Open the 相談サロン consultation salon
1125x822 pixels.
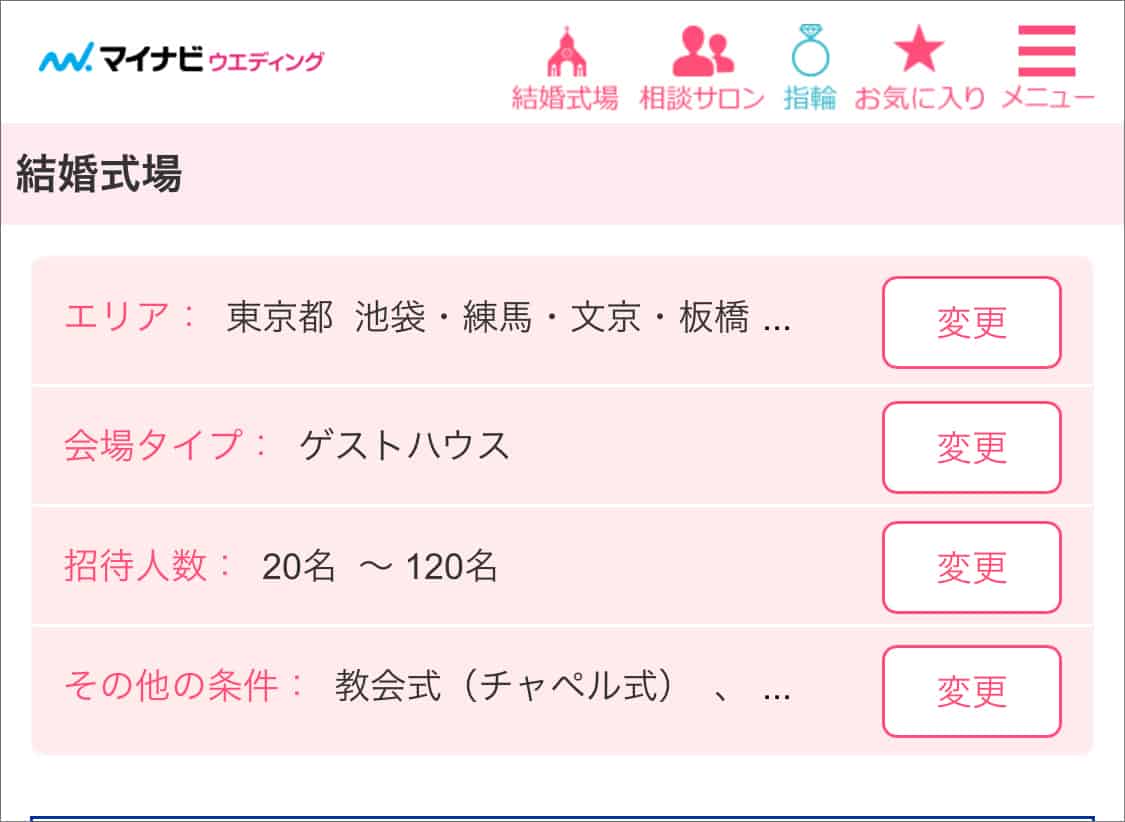point(702,67)
